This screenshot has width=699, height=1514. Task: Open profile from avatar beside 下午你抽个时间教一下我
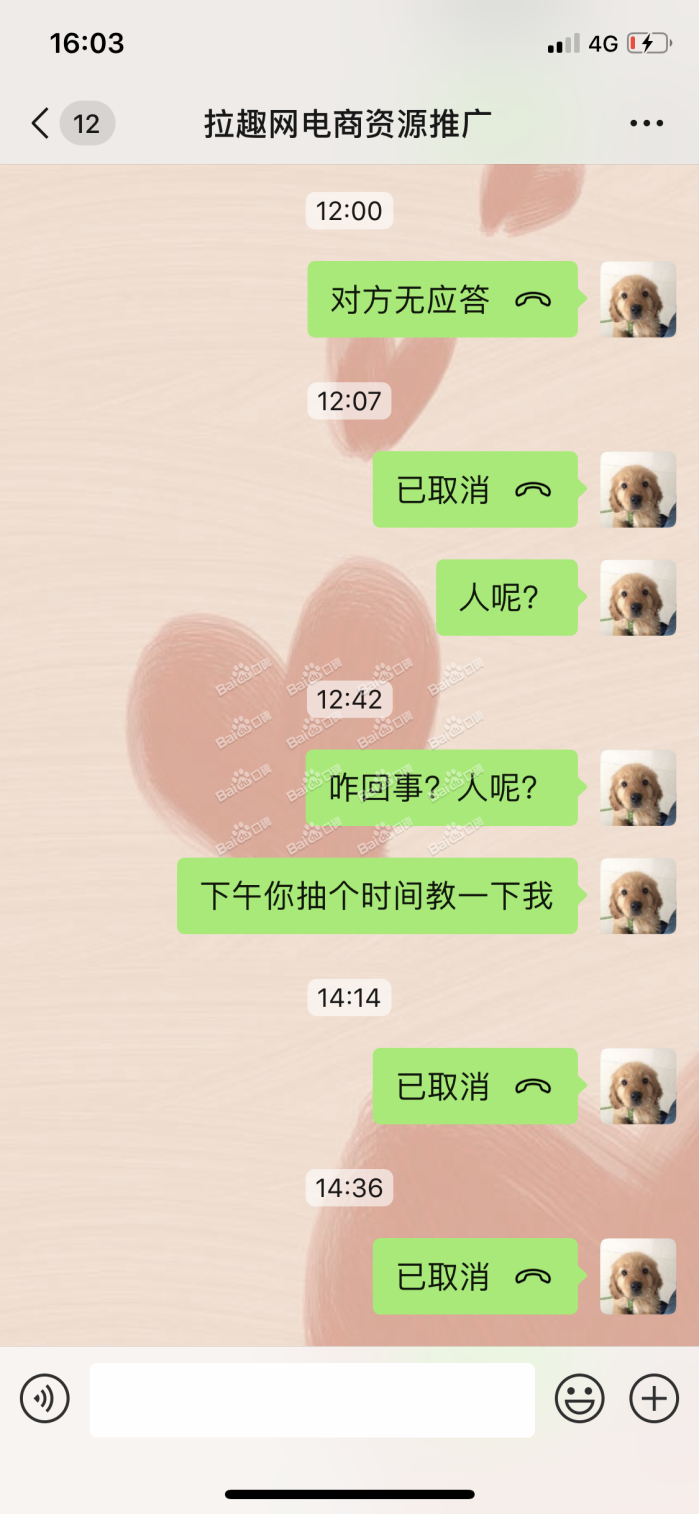pos(638,896)
